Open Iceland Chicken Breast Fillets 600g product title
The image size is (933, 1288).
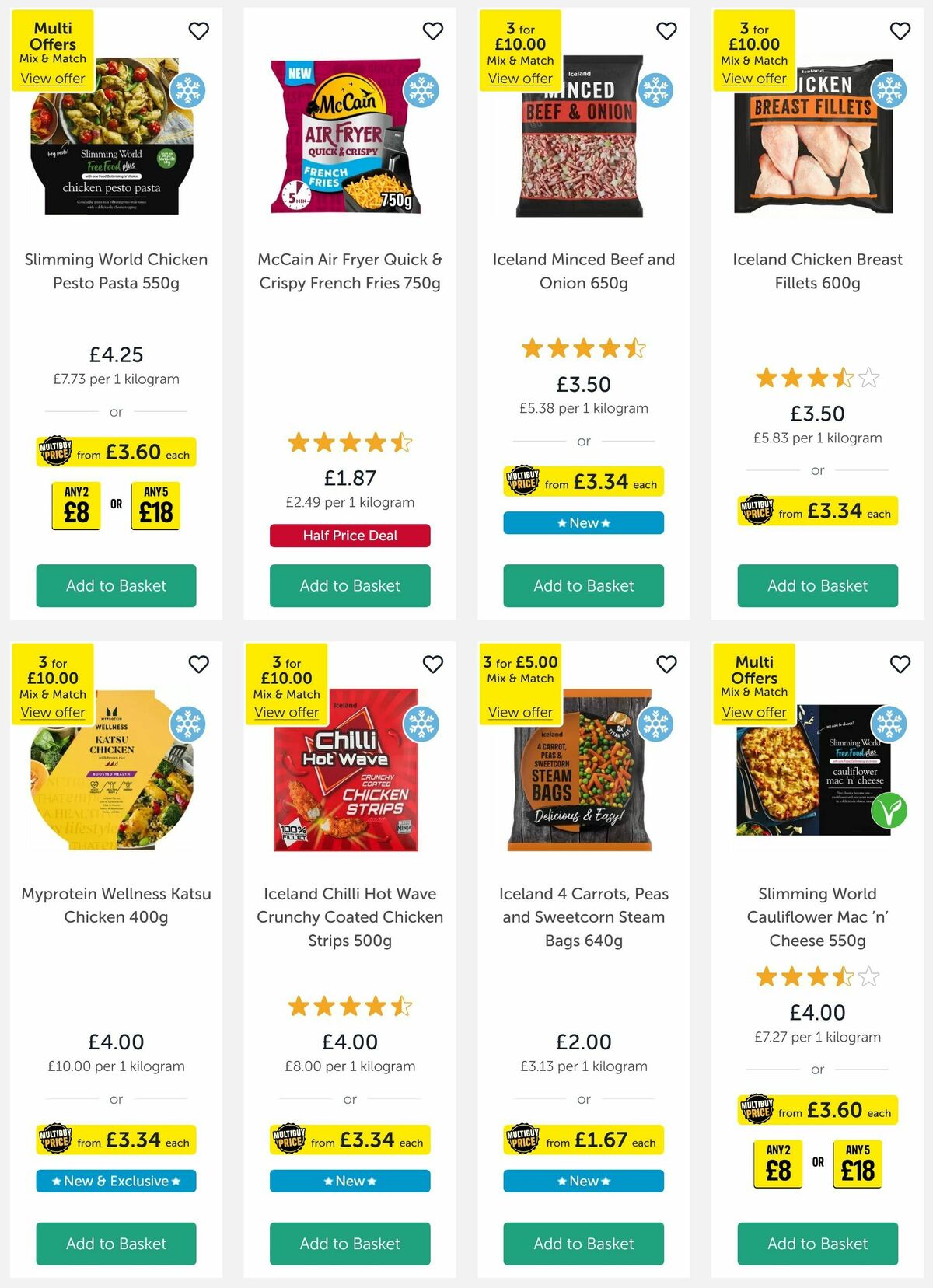click(817, 271)
